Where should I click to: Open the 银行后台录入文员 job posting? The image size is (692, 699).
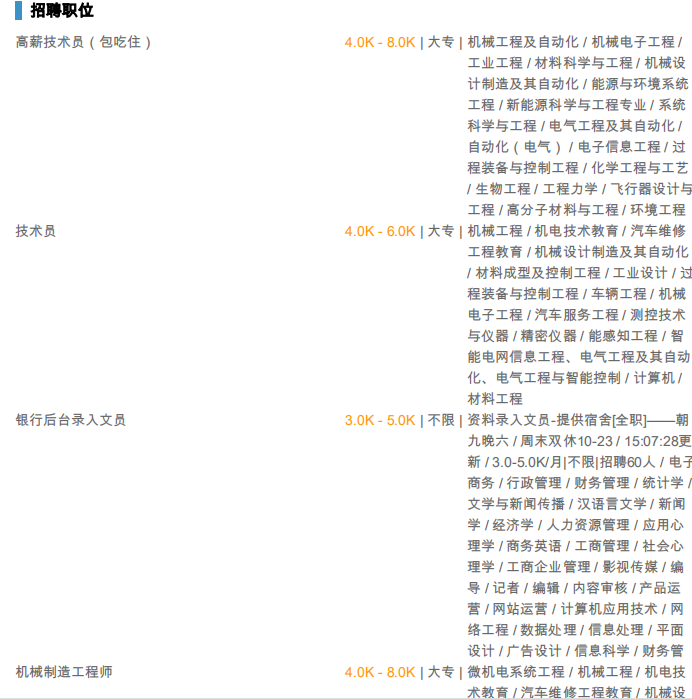(71, 420)
